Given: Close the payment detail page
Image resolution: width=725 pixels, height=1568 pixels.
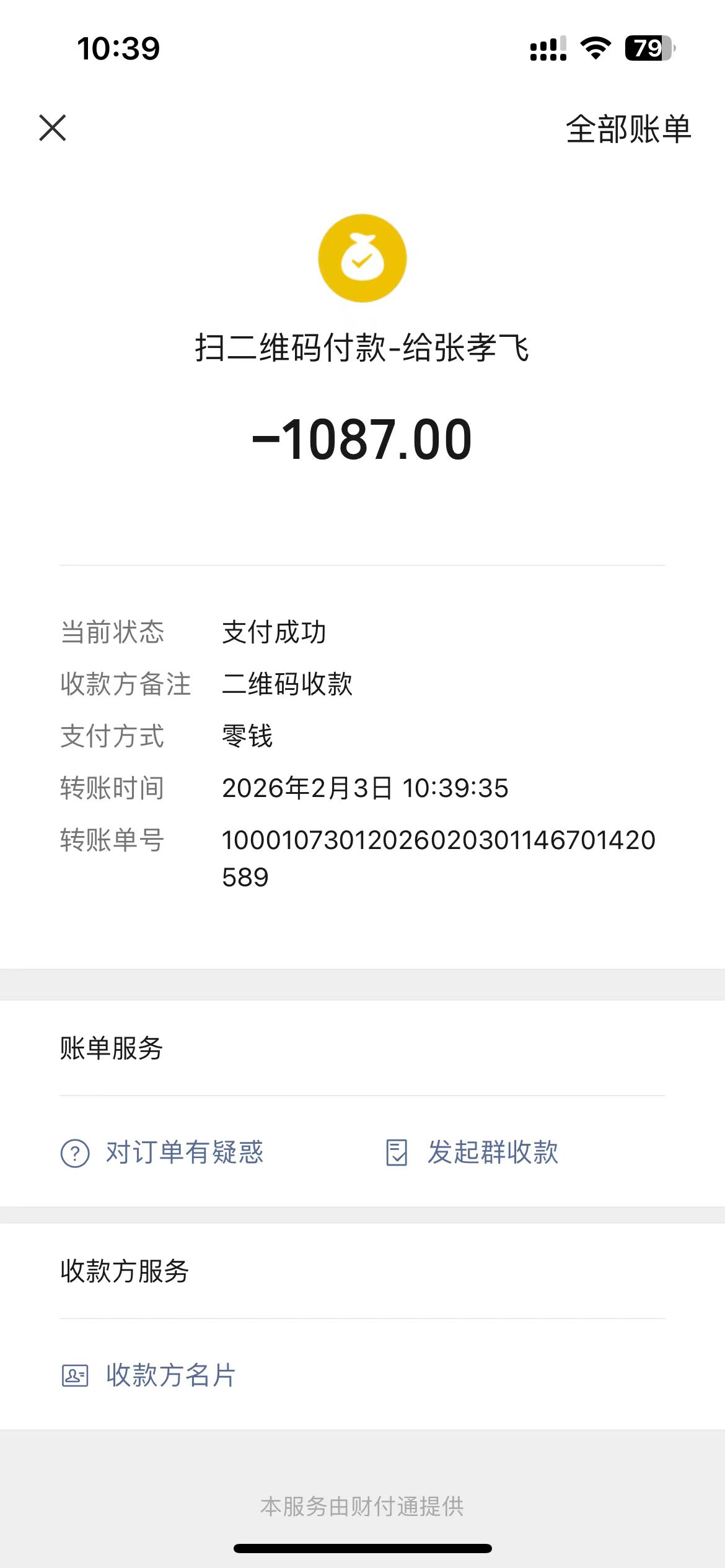Looking at the screenshot, I should coord(53,128).
